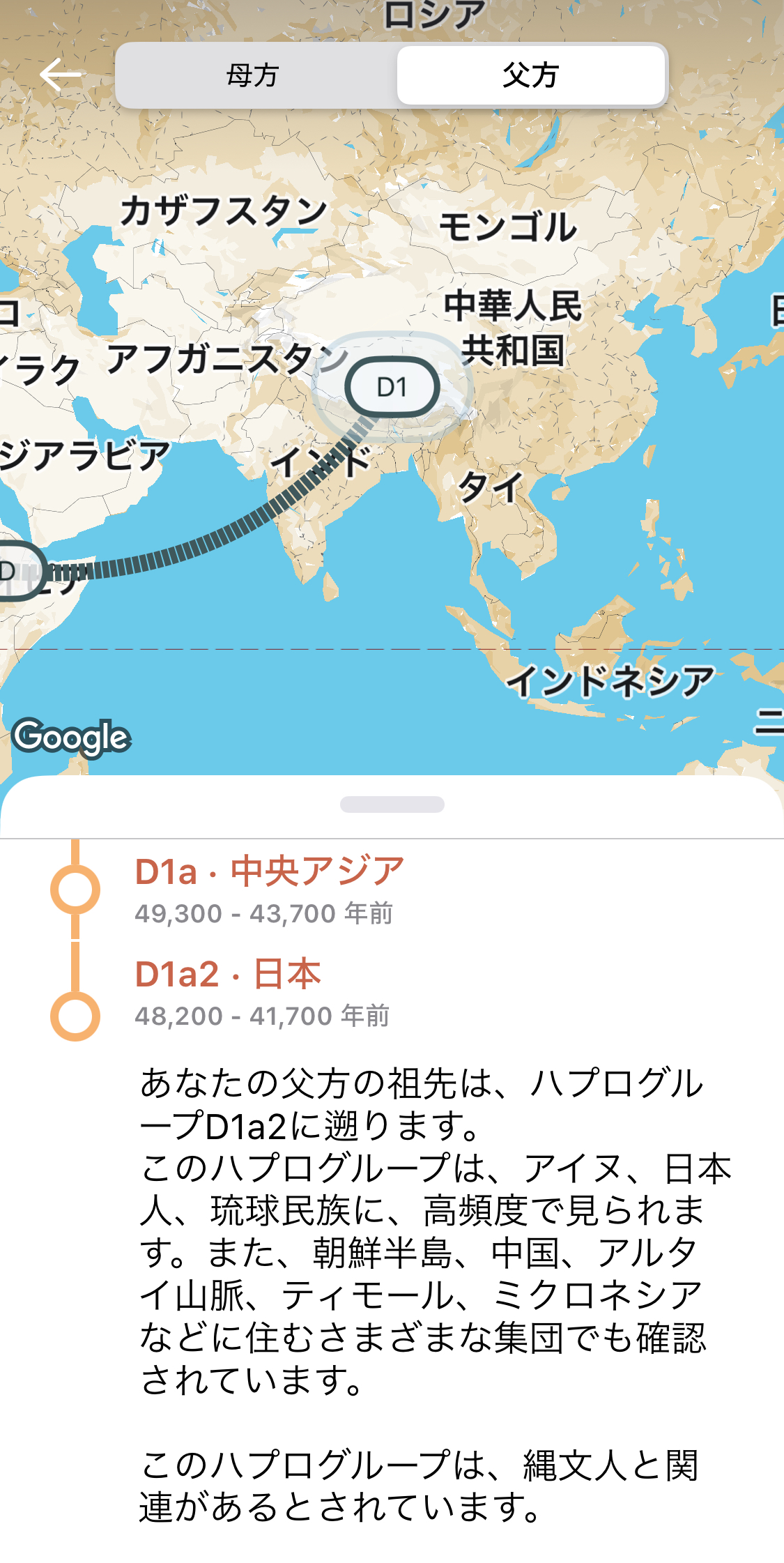Go back using the arrow icon
The image size is (784, 1563).
61,75
